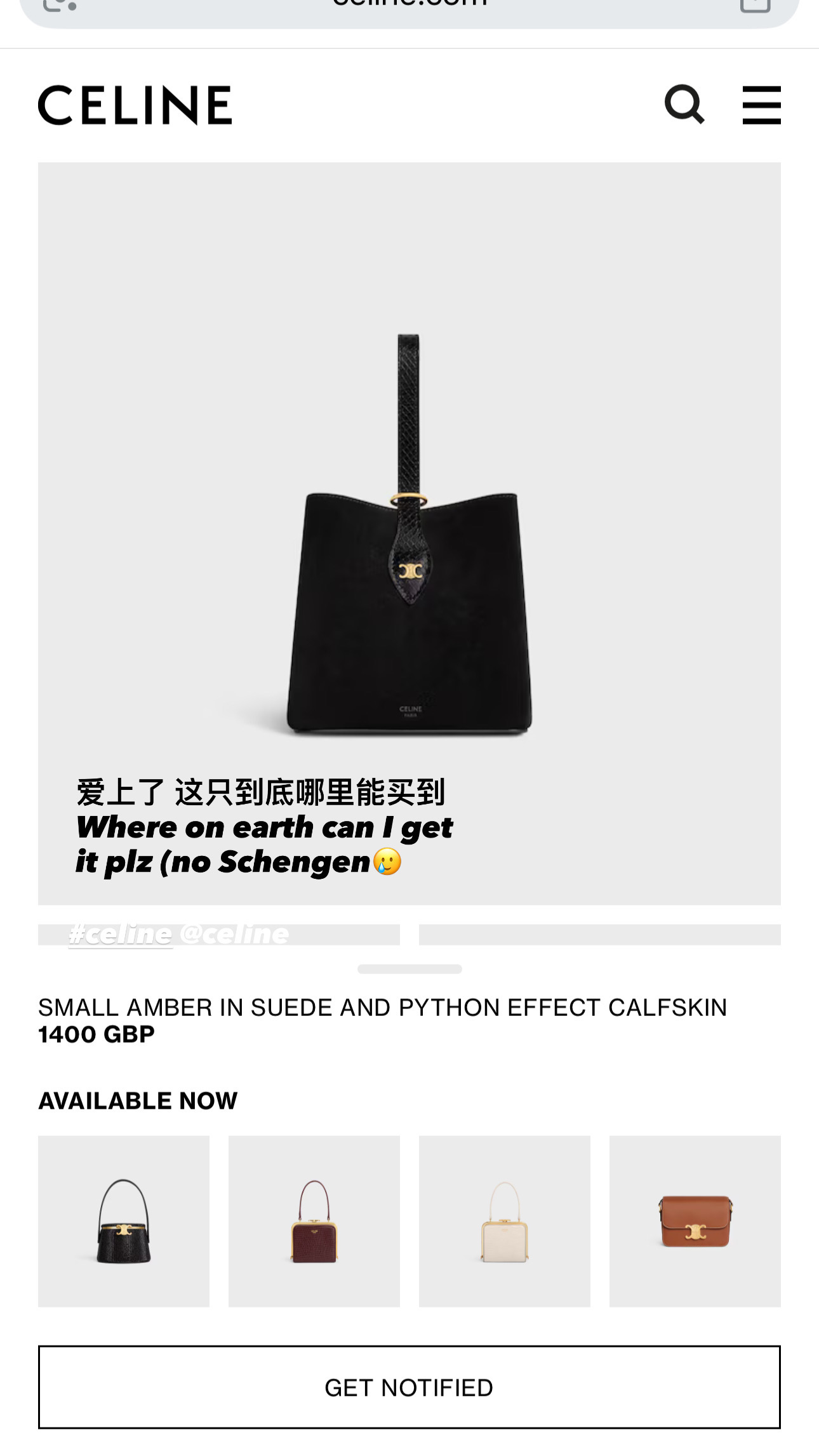The height and width of the screenshot is (1456, 819).
Task: Open the black bucket bag thumbnail
Action: click(124, 1221)
